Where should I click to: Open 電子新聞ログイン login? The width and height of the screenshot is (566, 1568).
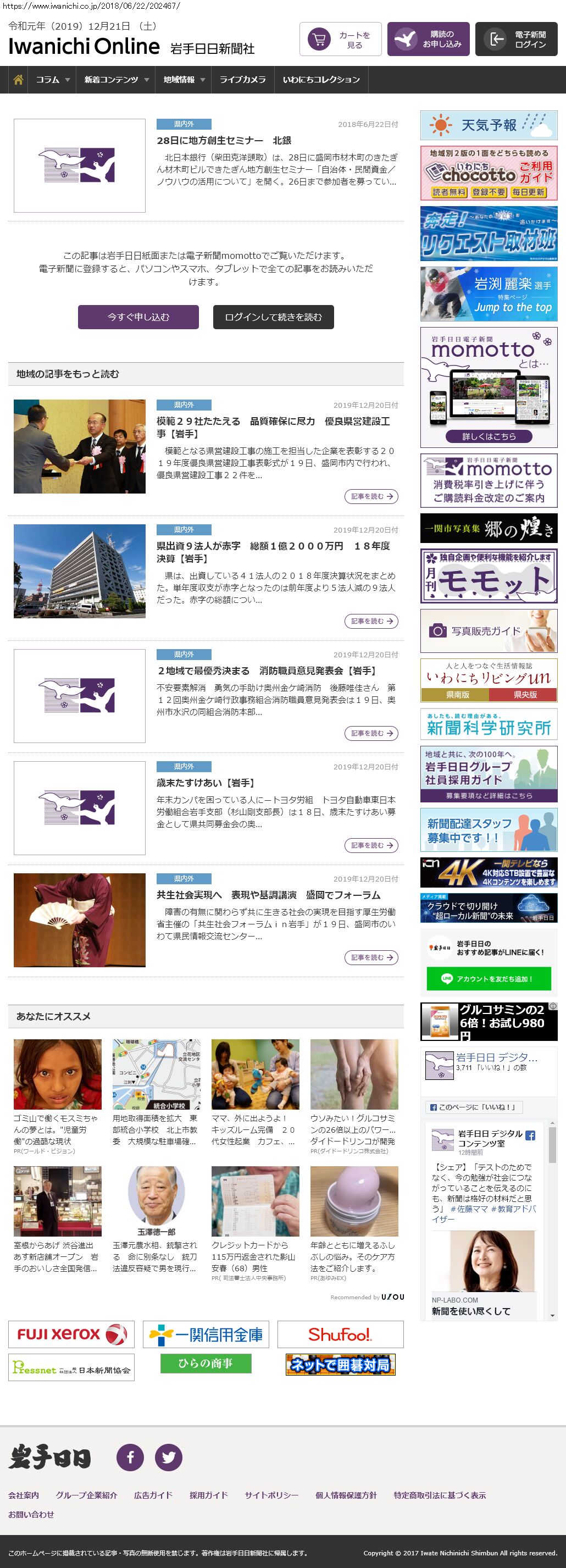click(x=516, y=40)
